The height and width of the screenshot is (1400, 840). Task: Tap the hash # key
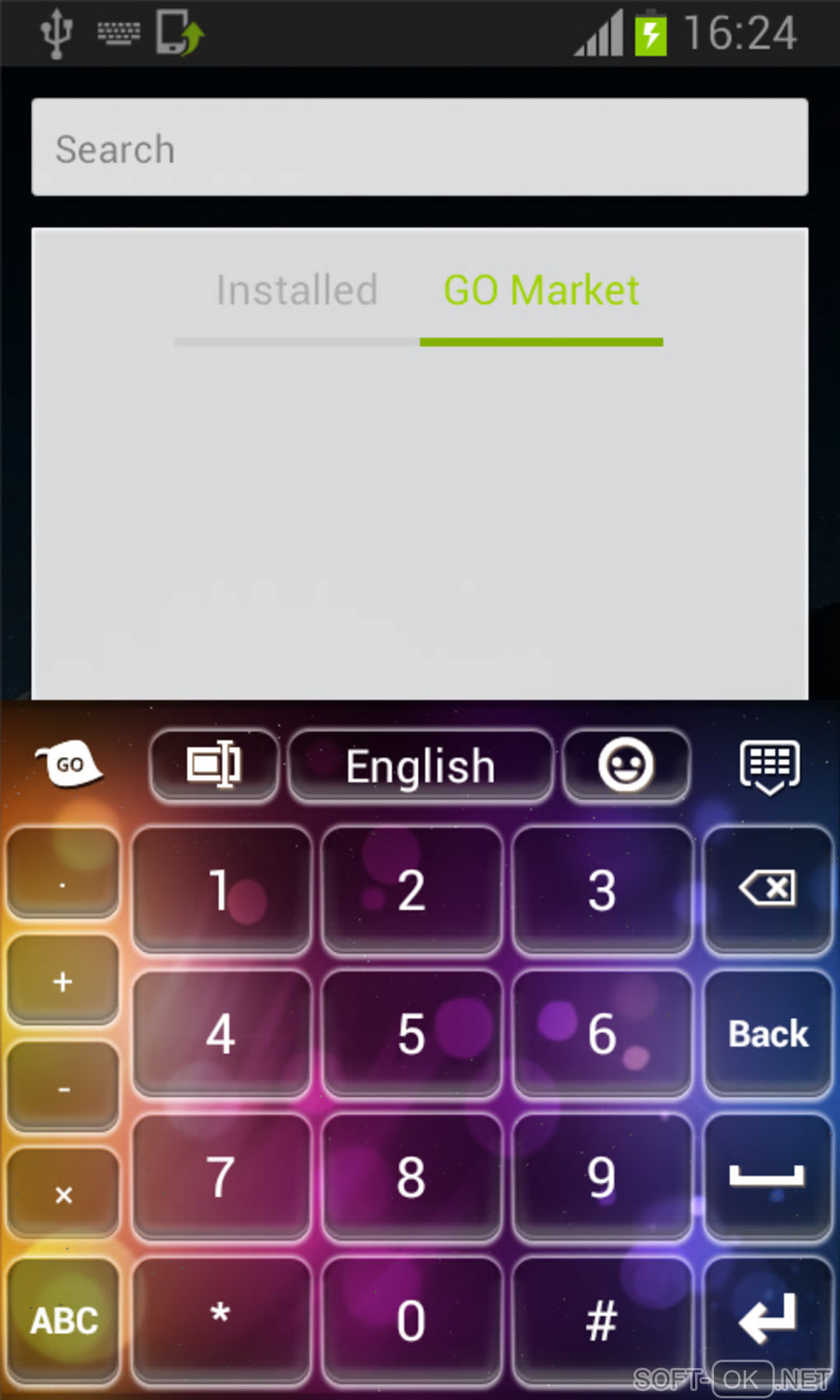tap(602, 1320)
